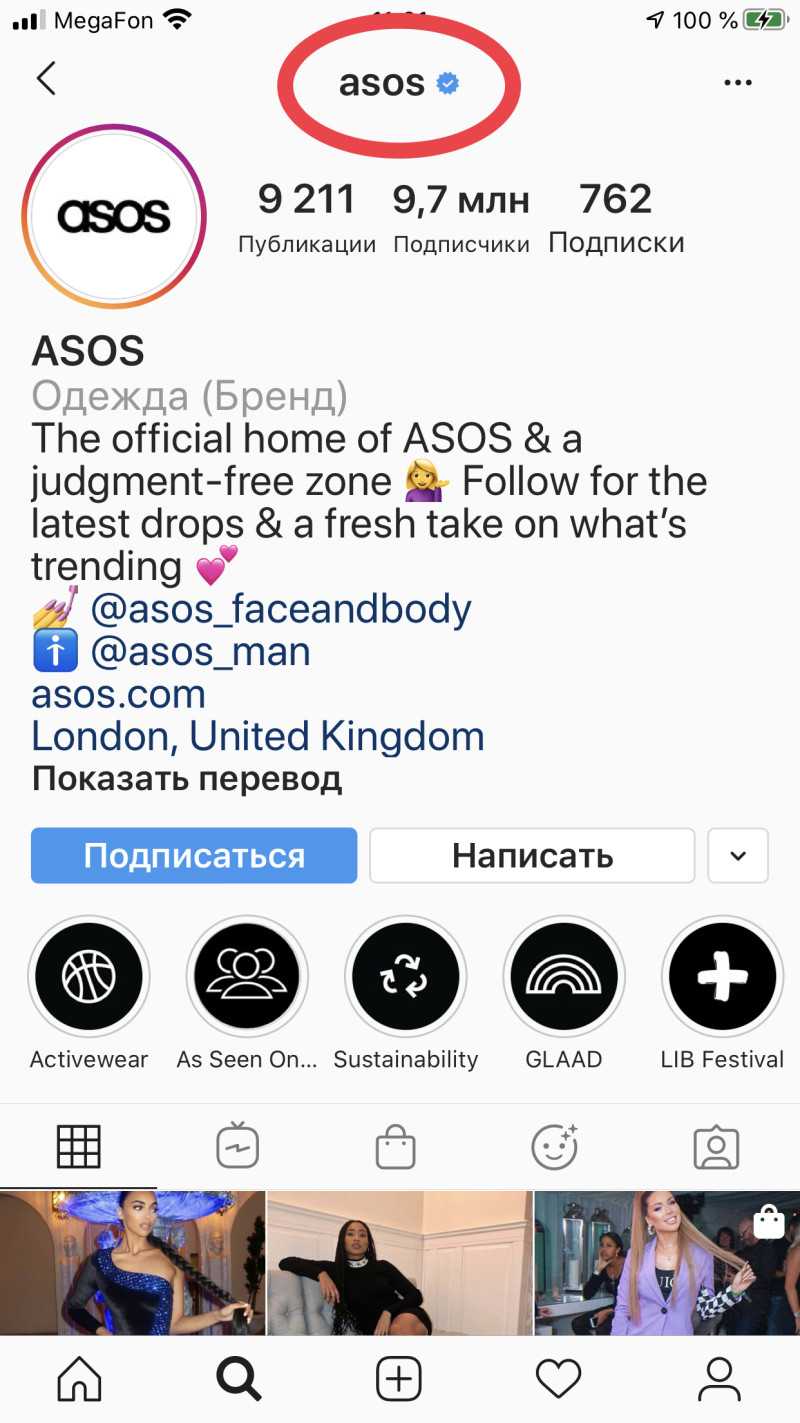Switch to the shopping bag tab
Image resolution: width=800 pixels, height=1423 pixels.
(395, 1147)
